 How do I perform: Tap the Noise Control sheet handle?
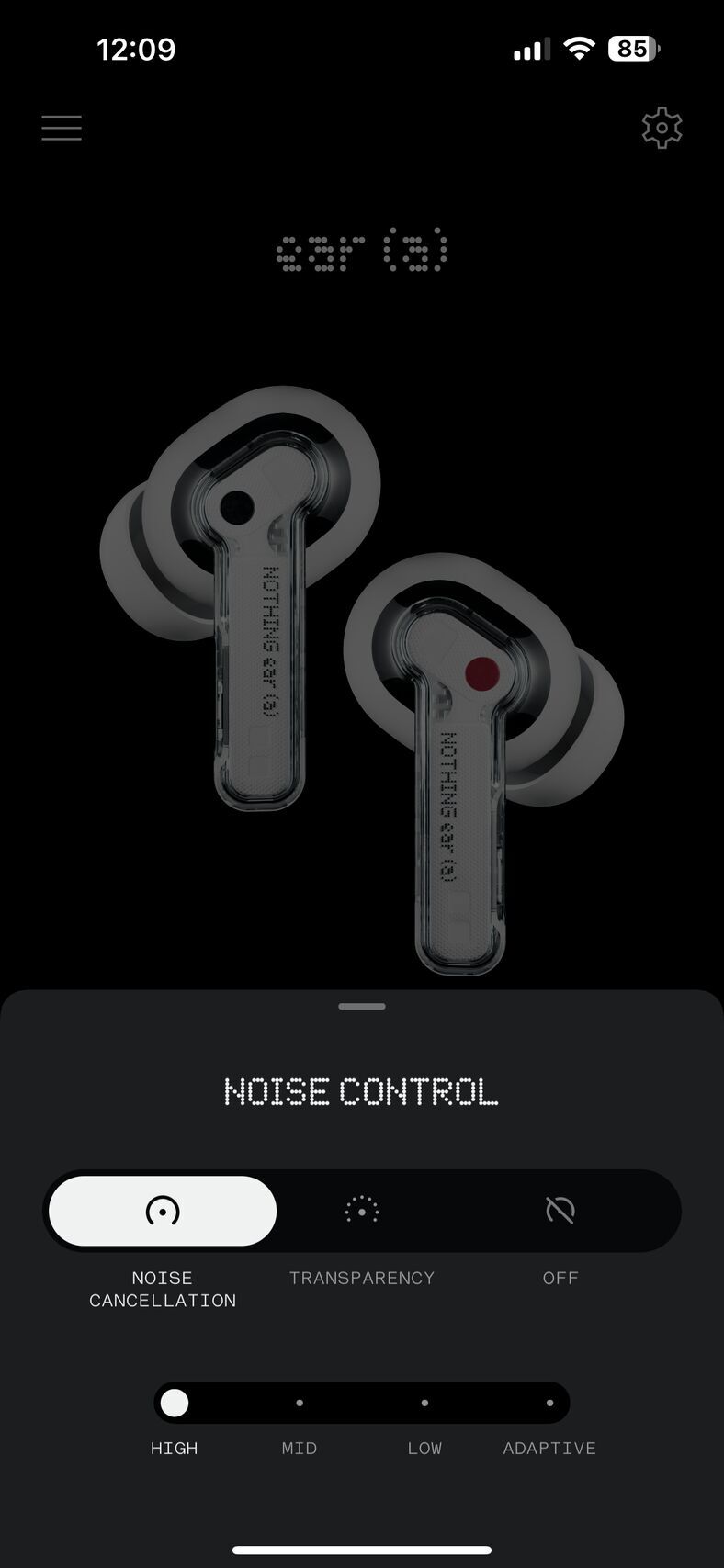tap(362, 1007)
